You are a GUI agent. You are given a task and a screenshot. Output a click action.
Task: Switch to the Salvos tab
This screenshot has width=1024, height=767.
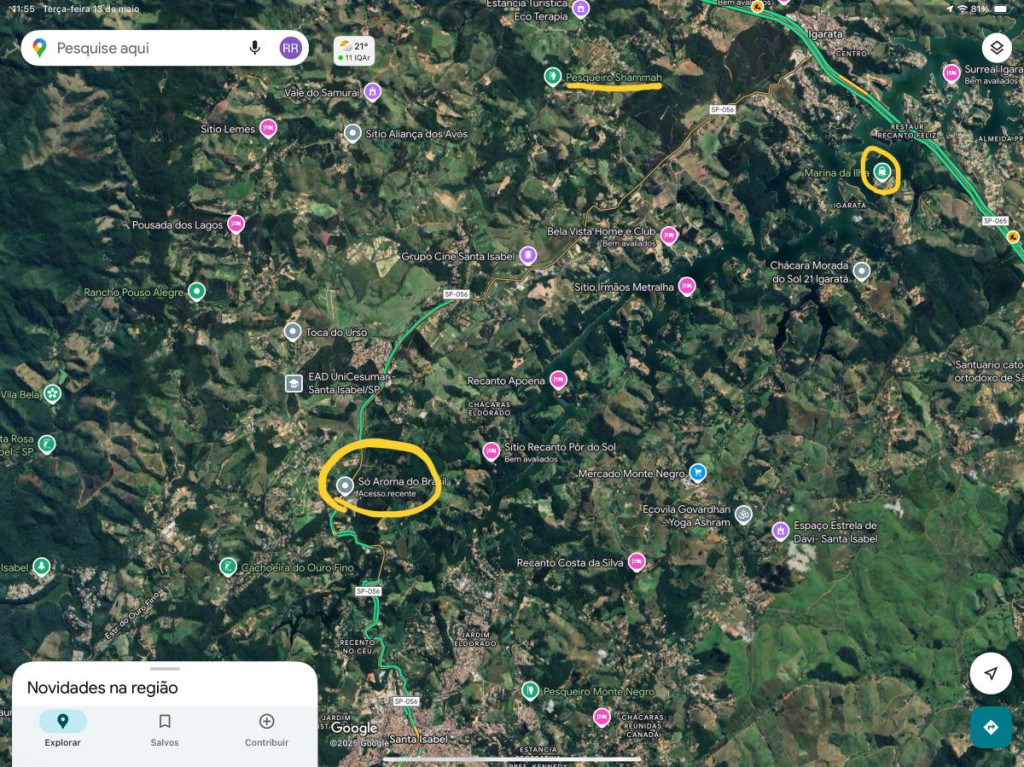click(165, 728)
